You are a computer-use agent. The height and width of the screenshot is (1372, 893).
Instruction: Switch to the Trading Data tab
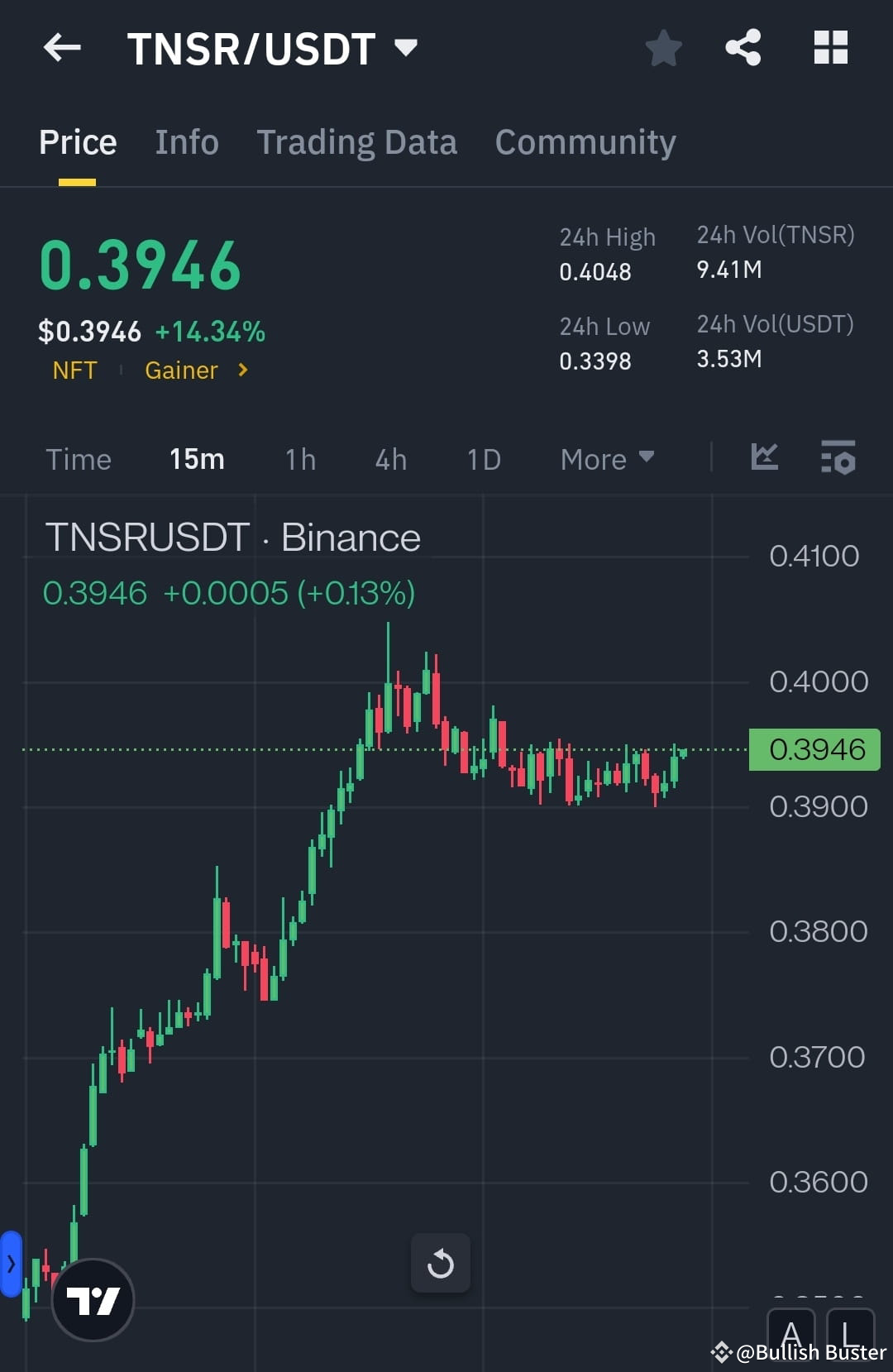pos(357,141)
